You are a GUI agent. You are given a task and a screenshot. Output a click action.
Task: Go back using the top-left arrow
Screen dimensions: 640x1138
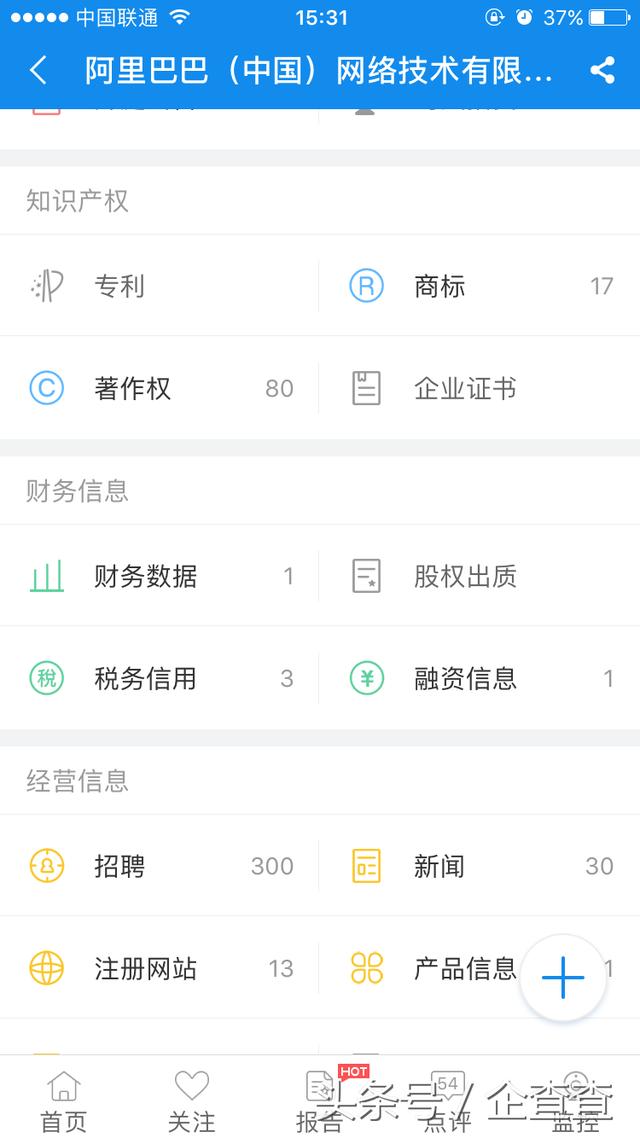pyautogui.click(x=38, y=70)
